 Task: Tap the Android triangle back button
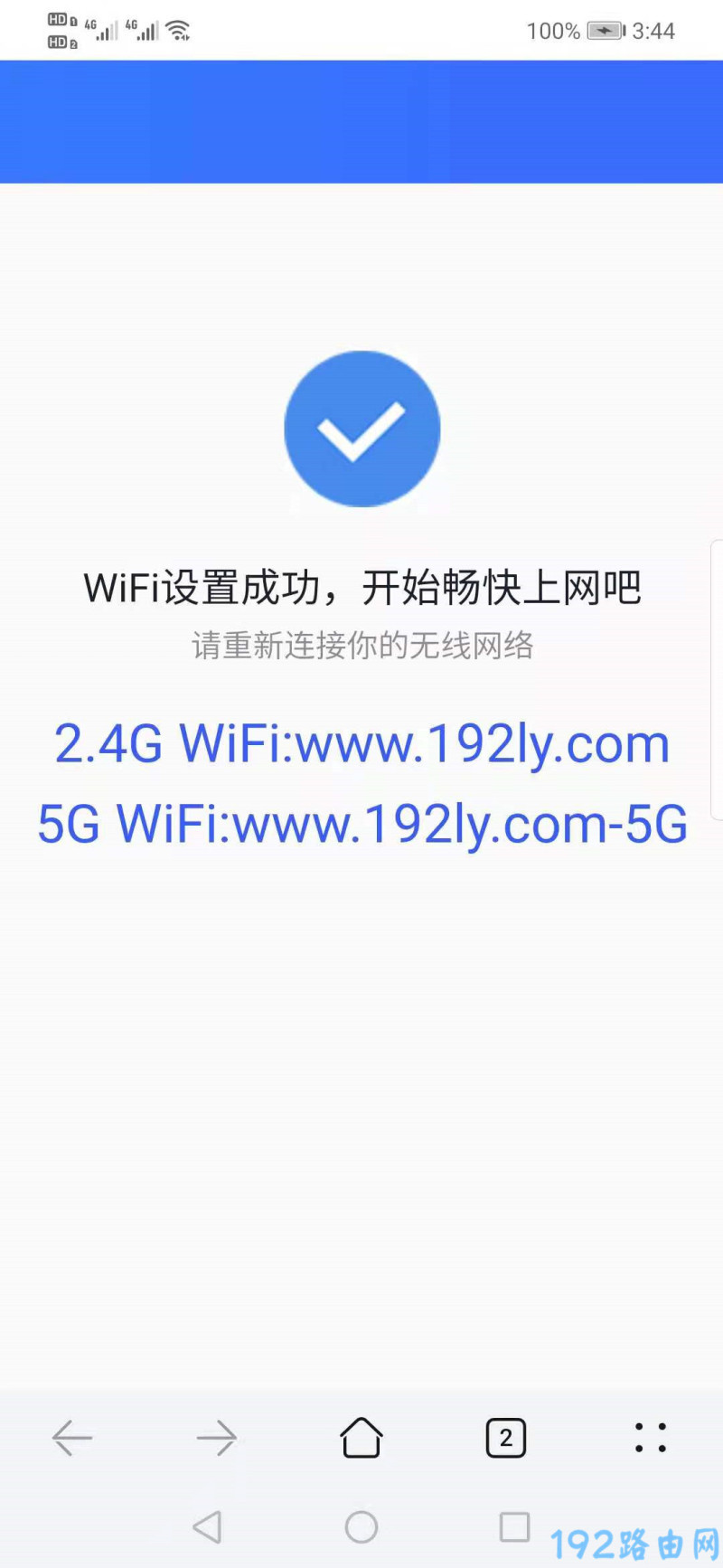point(208,1526)
